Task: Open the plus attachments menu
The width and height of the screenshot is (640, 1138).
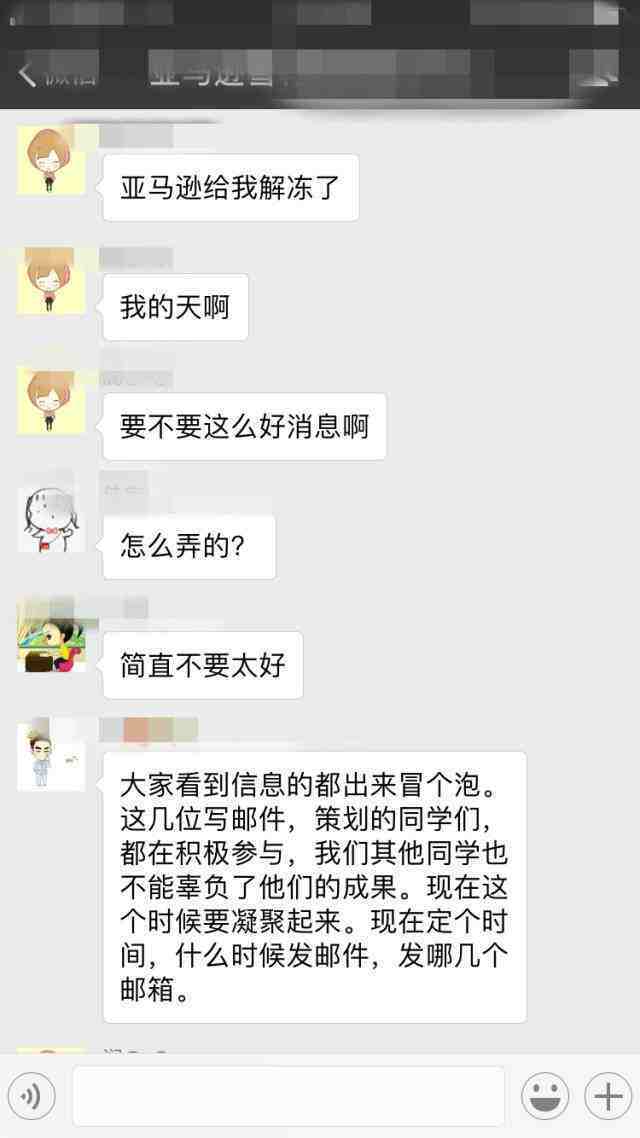Action: coord(608,1097)
